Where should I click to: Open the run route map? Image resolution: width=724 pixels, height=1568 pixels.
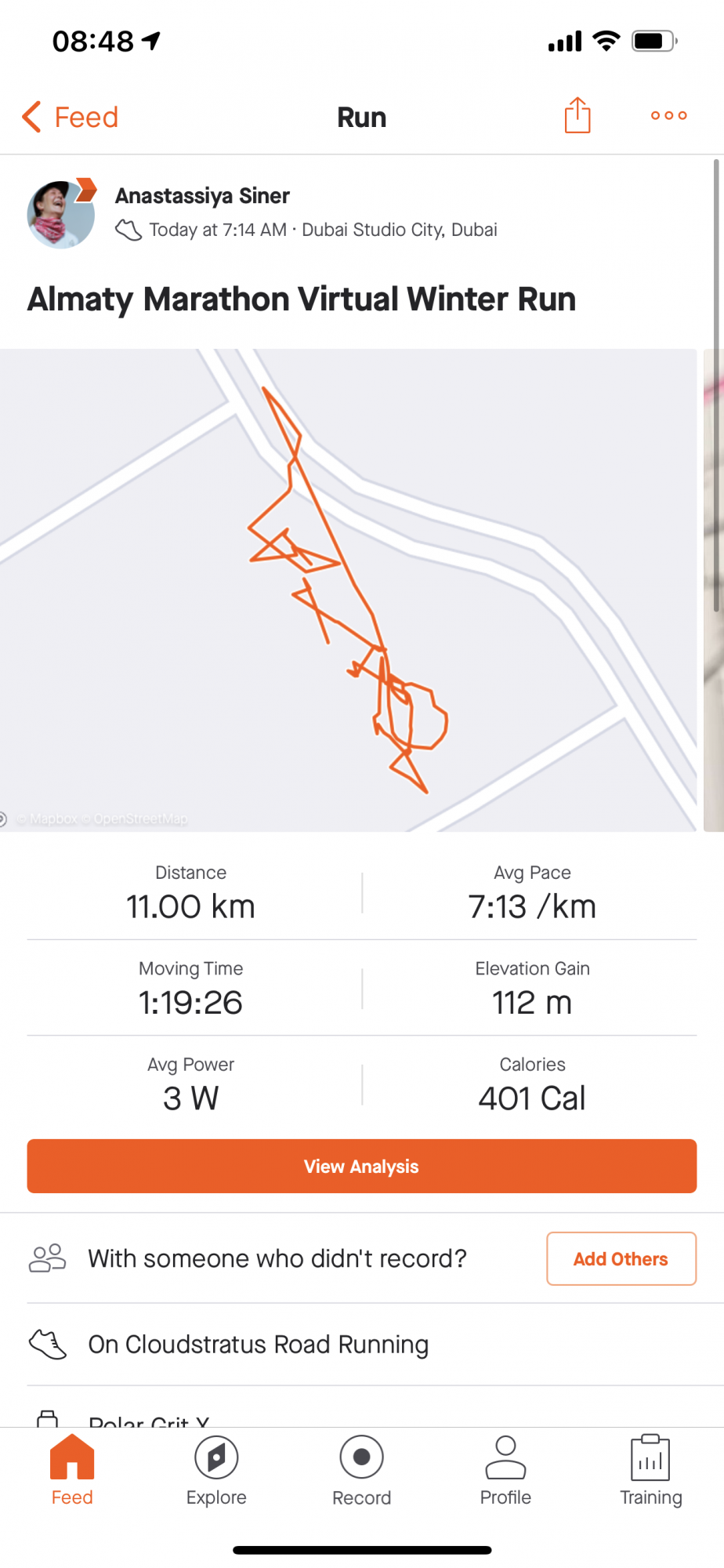click(348, 590)
